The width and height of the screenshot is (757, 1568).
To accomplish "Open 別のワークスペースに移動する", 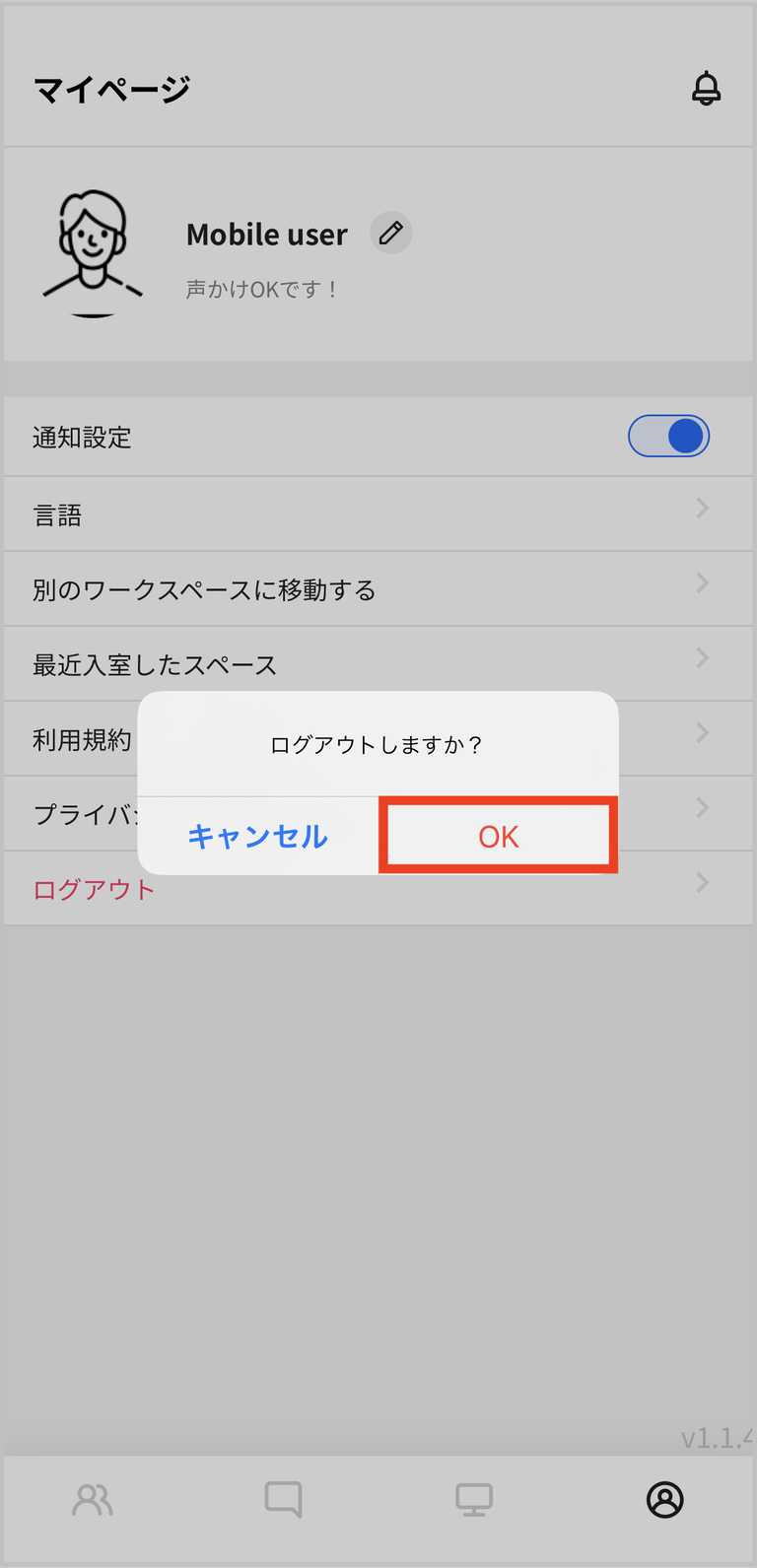I will tap(378, 588).
